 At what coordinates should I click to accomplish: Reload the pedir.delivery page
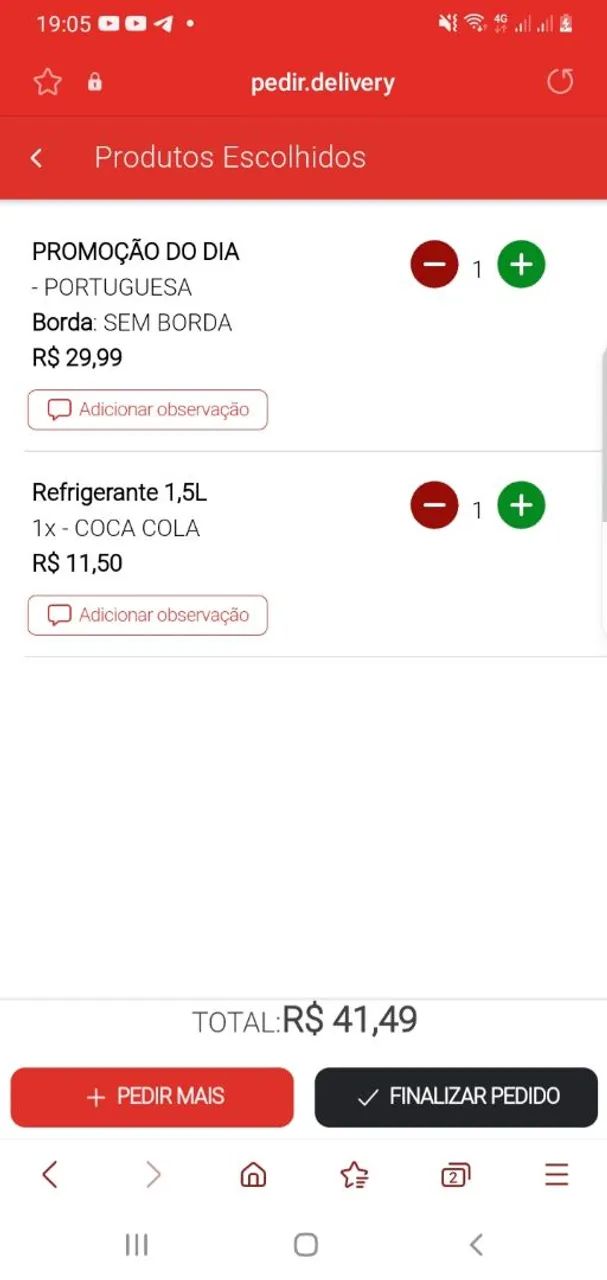click(560, 82)
